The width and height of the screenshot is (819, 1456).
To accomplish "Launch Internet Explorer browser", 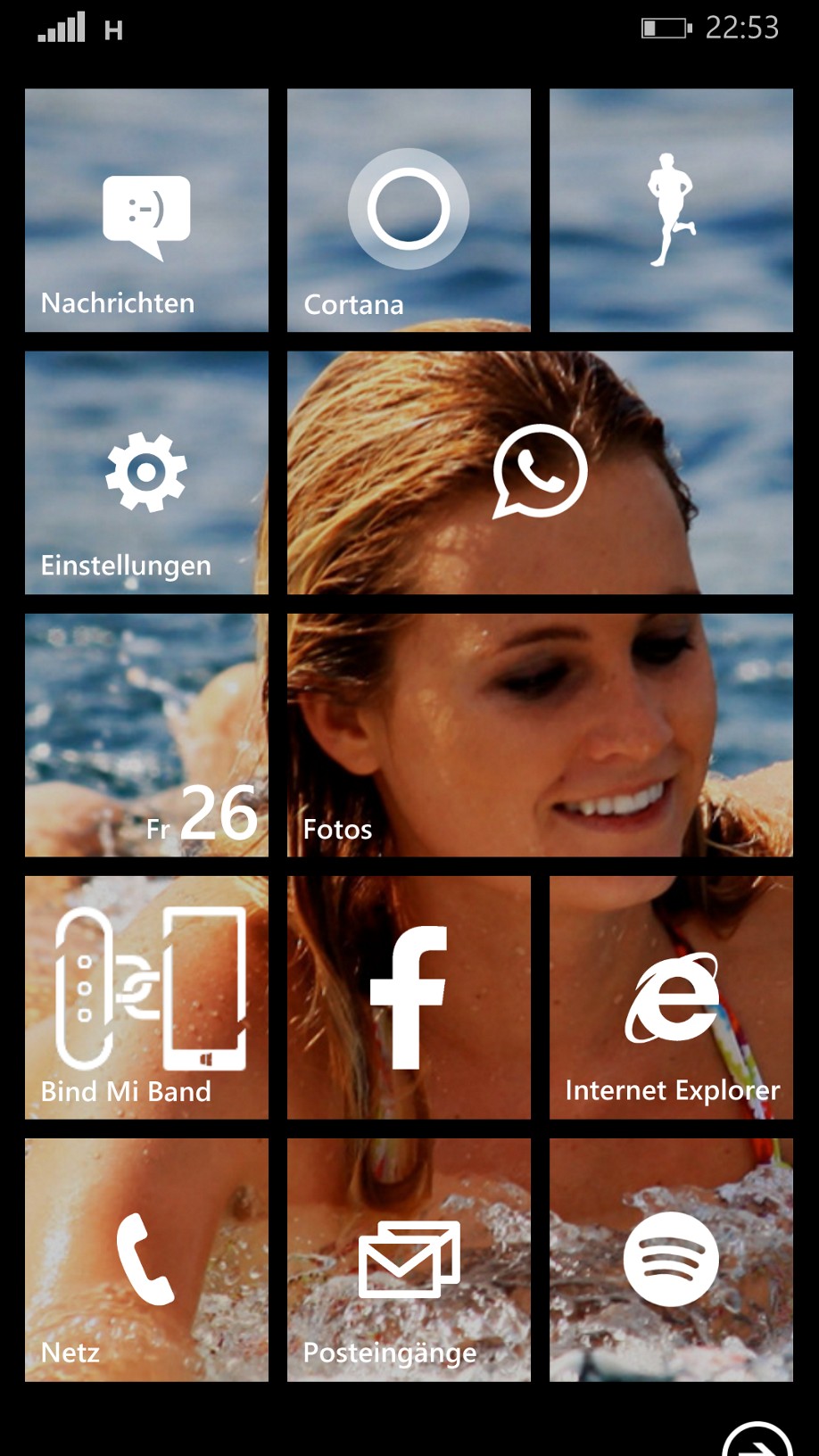I will tap(671, 997).
